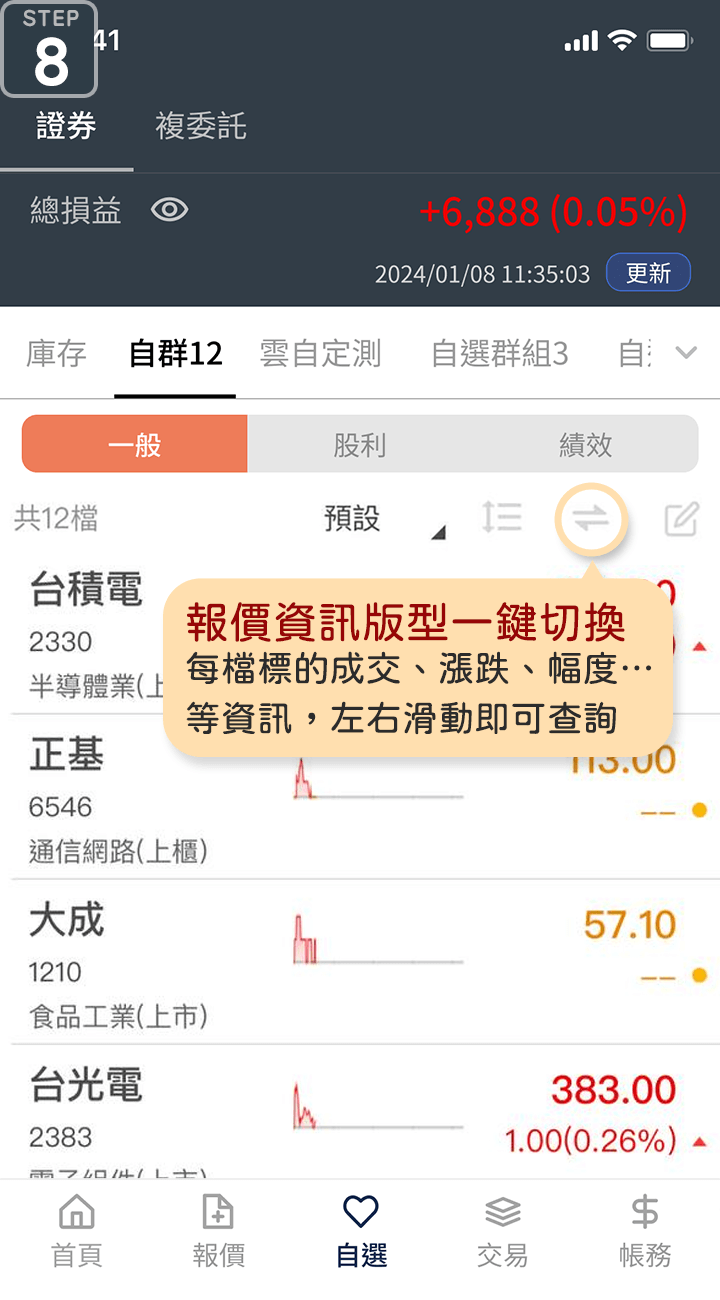
Task: Tap the 更新 refresh button
Action: click(647, 273)
